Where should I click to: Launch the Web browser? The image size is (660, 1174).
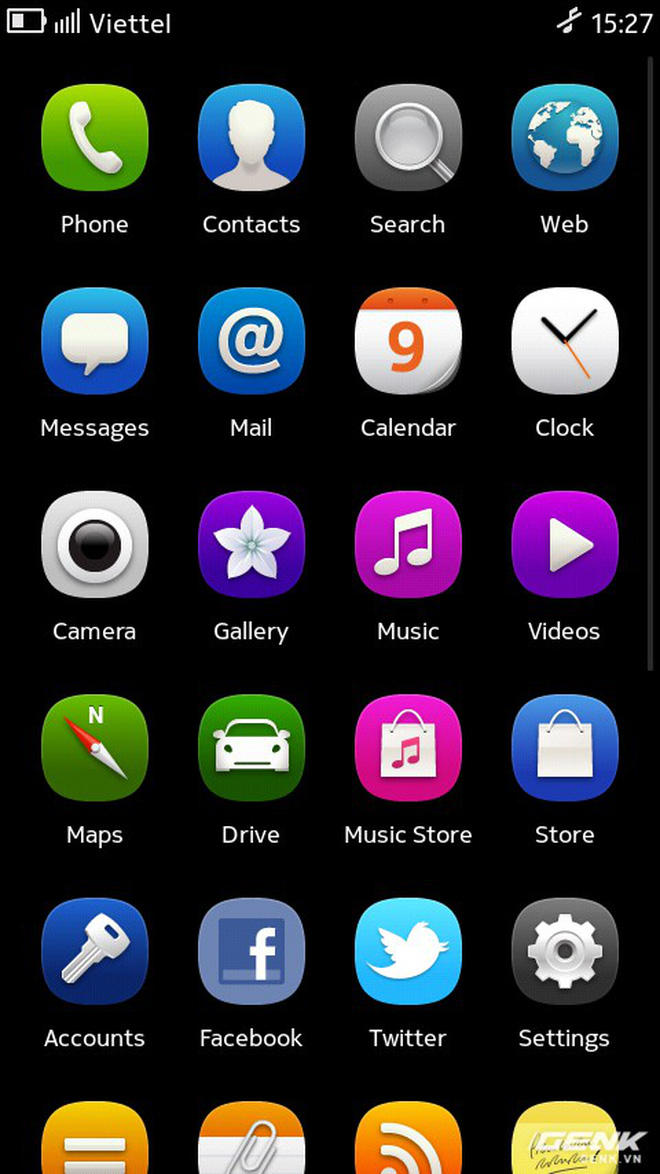coord(564,137)
